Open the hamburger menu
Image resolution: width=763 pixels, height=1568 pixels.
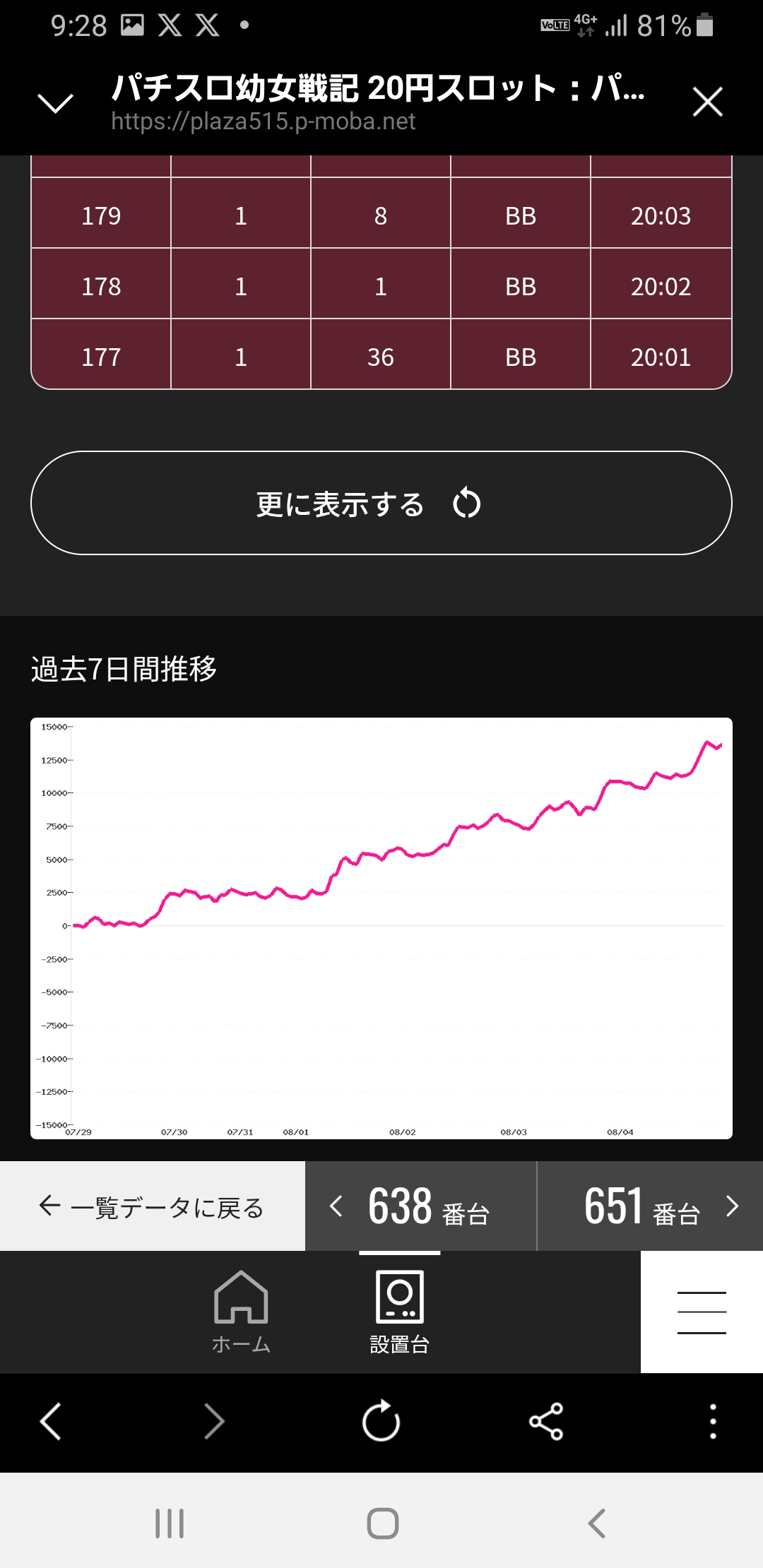point(702,1312)
